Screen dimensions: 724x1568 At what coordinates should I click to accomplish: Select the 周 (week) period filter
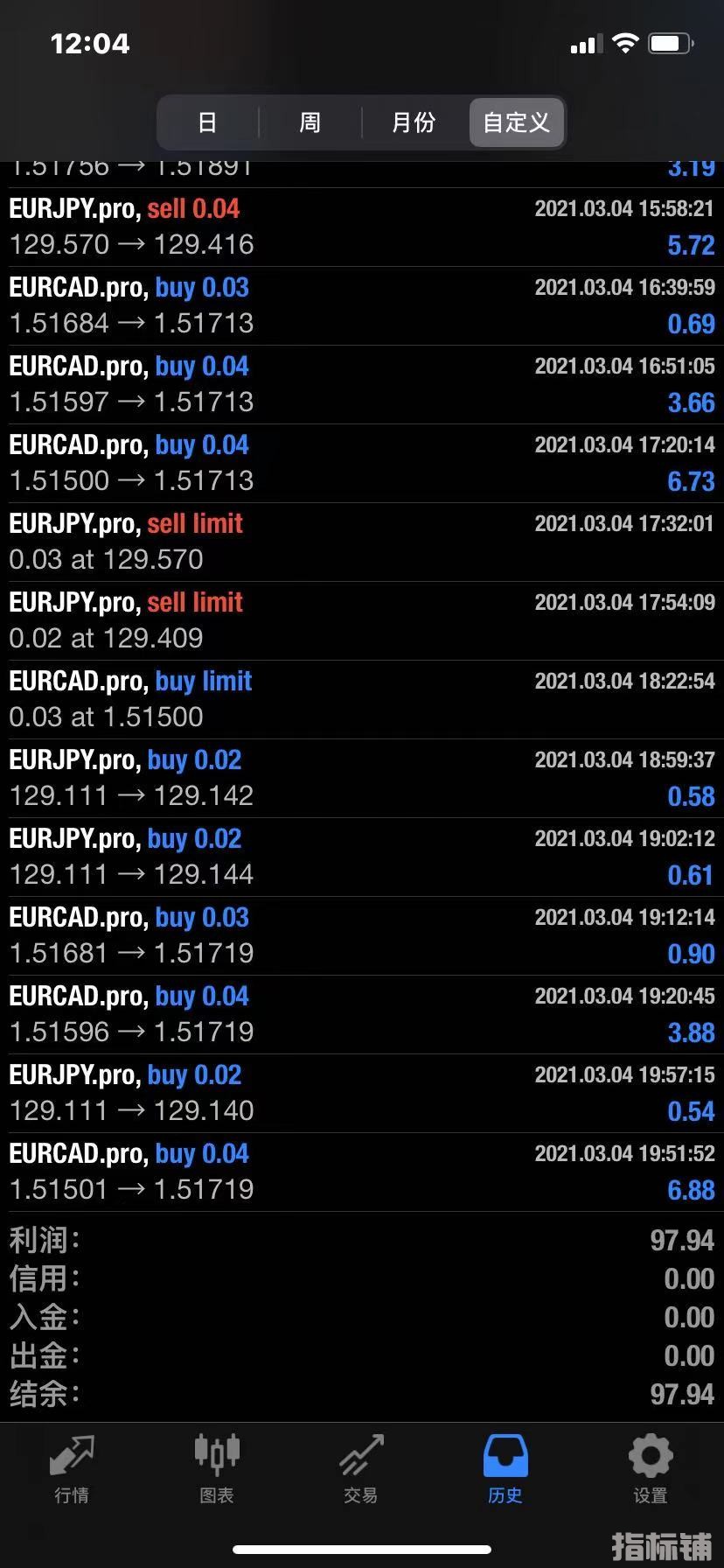(310, 122)
